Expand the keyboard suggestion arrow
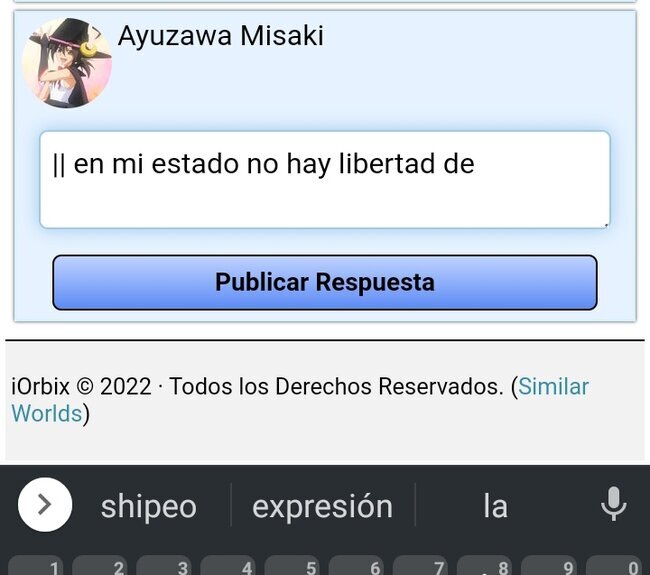 click(45, 505)
